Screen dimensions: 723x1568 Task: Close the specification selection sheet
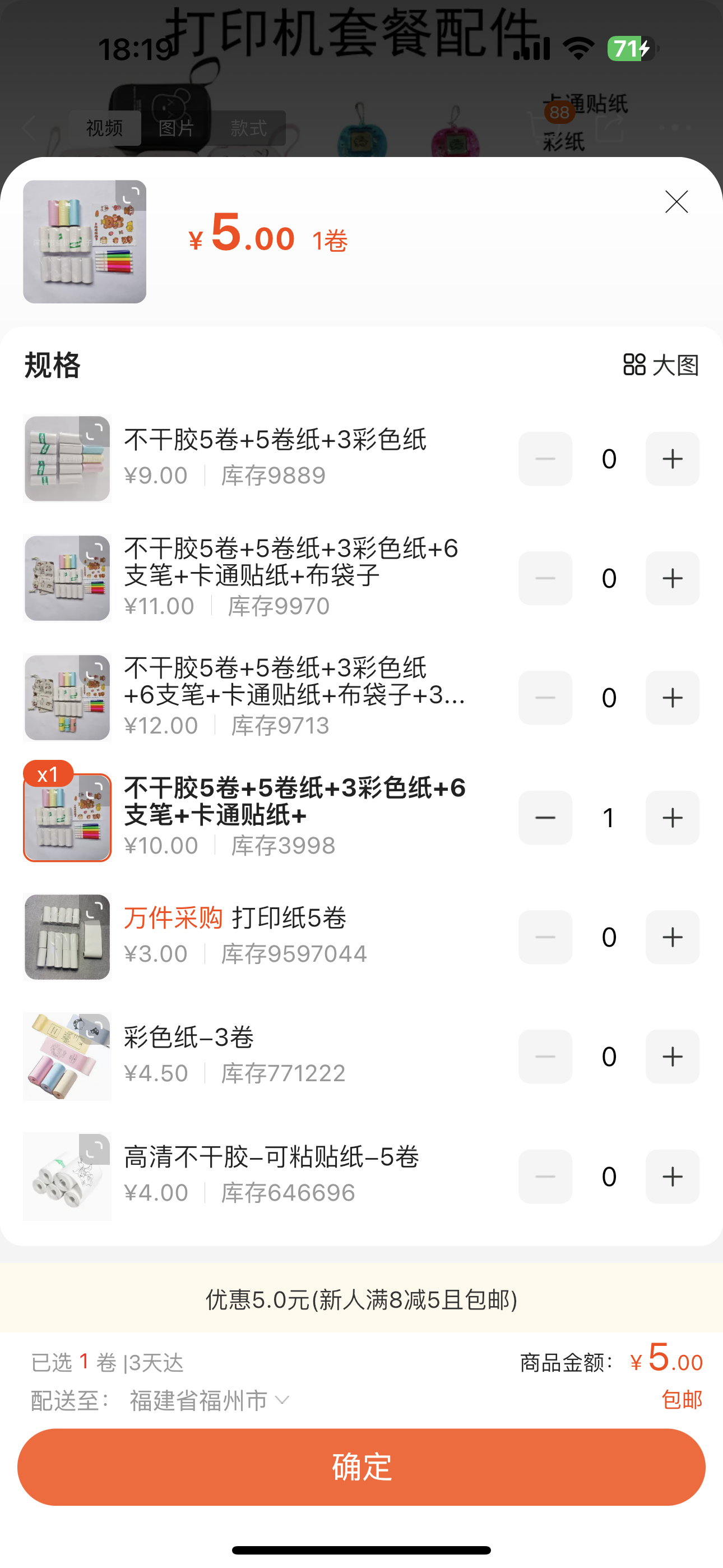676,202
